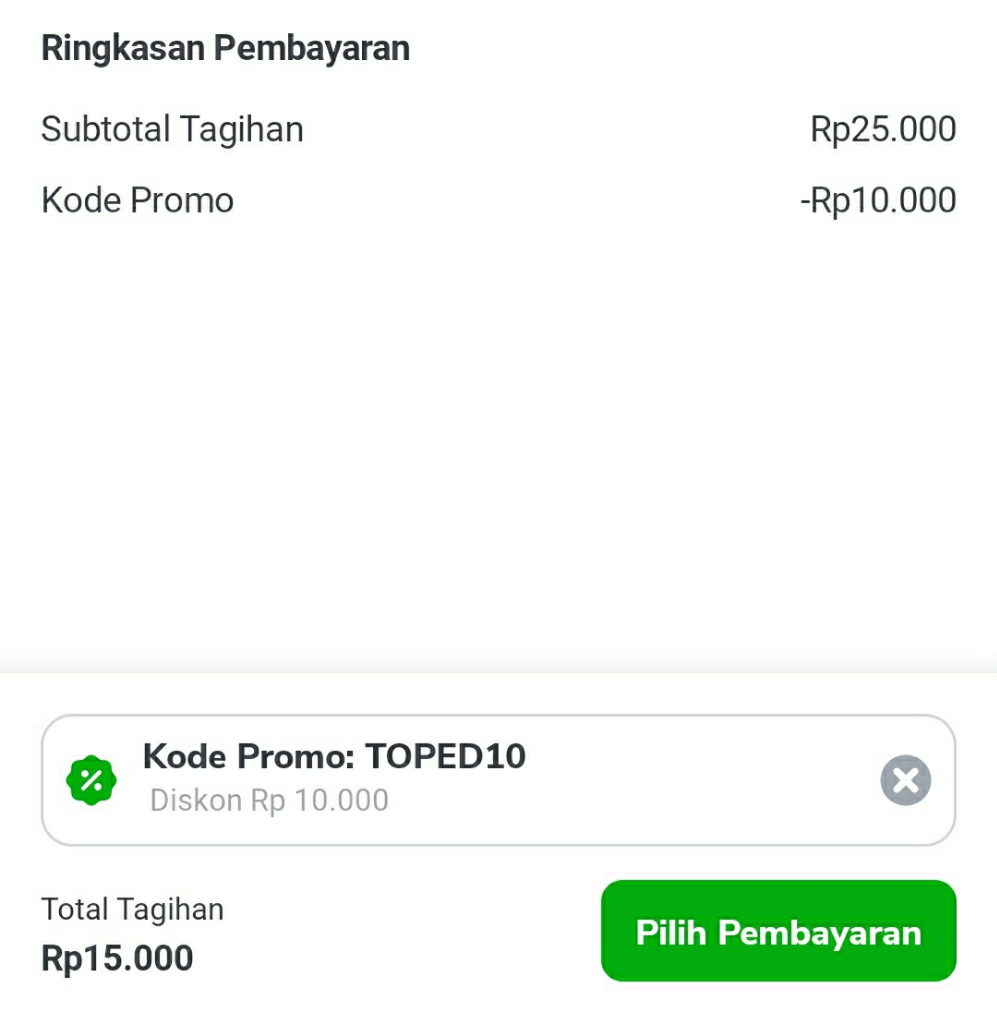
Task: Click the Pilih Pembayaran button
Action: click(778, 932)
